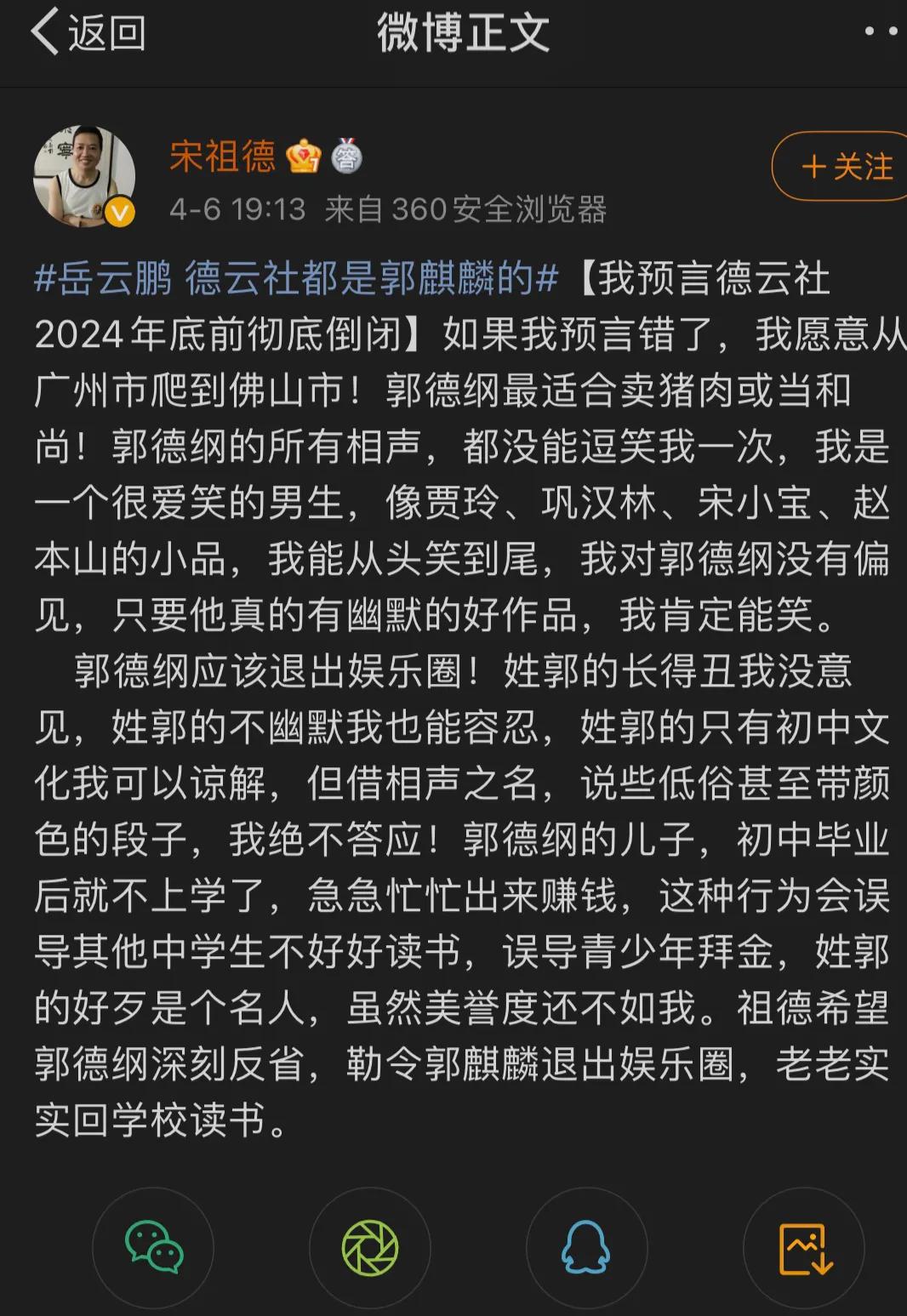Open the 宋祖德 username link
Screen dimensions: 907x1316
(222, 157)
